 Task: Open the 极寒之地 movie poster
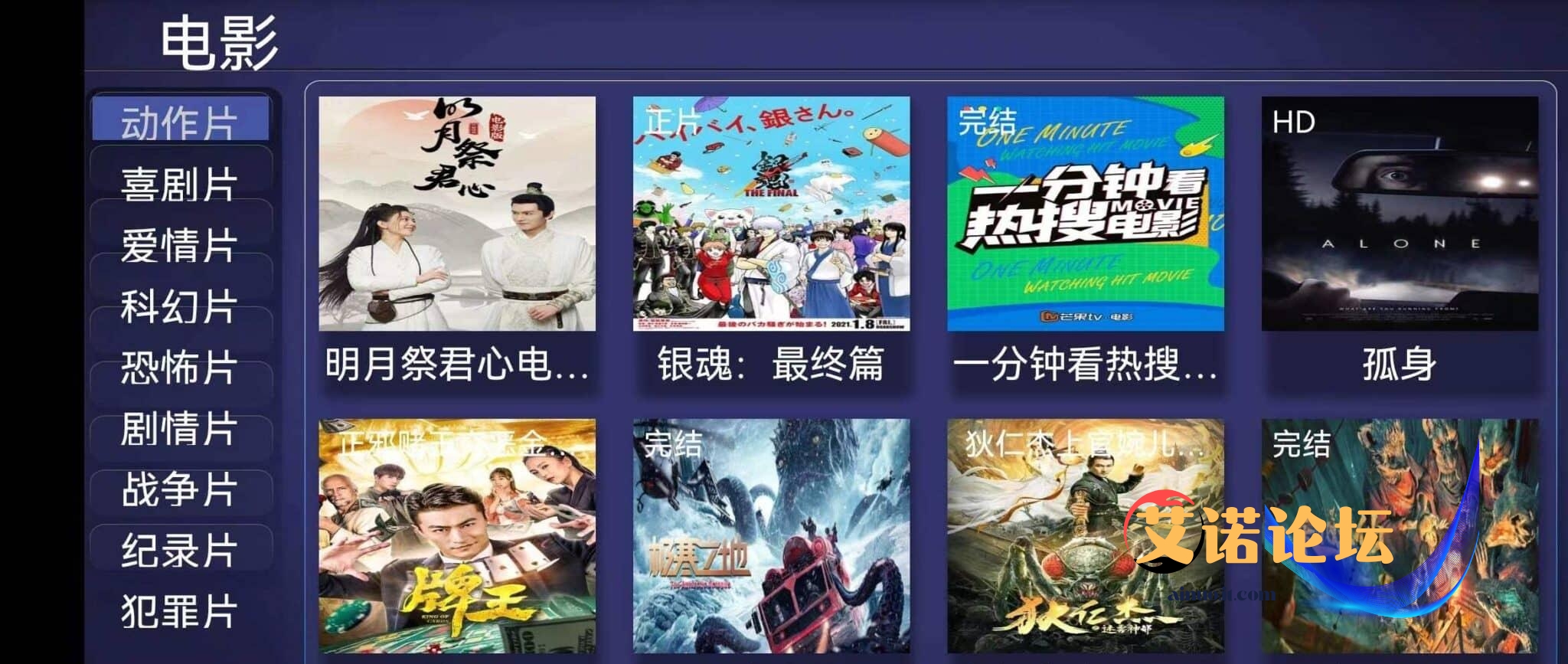771,536
